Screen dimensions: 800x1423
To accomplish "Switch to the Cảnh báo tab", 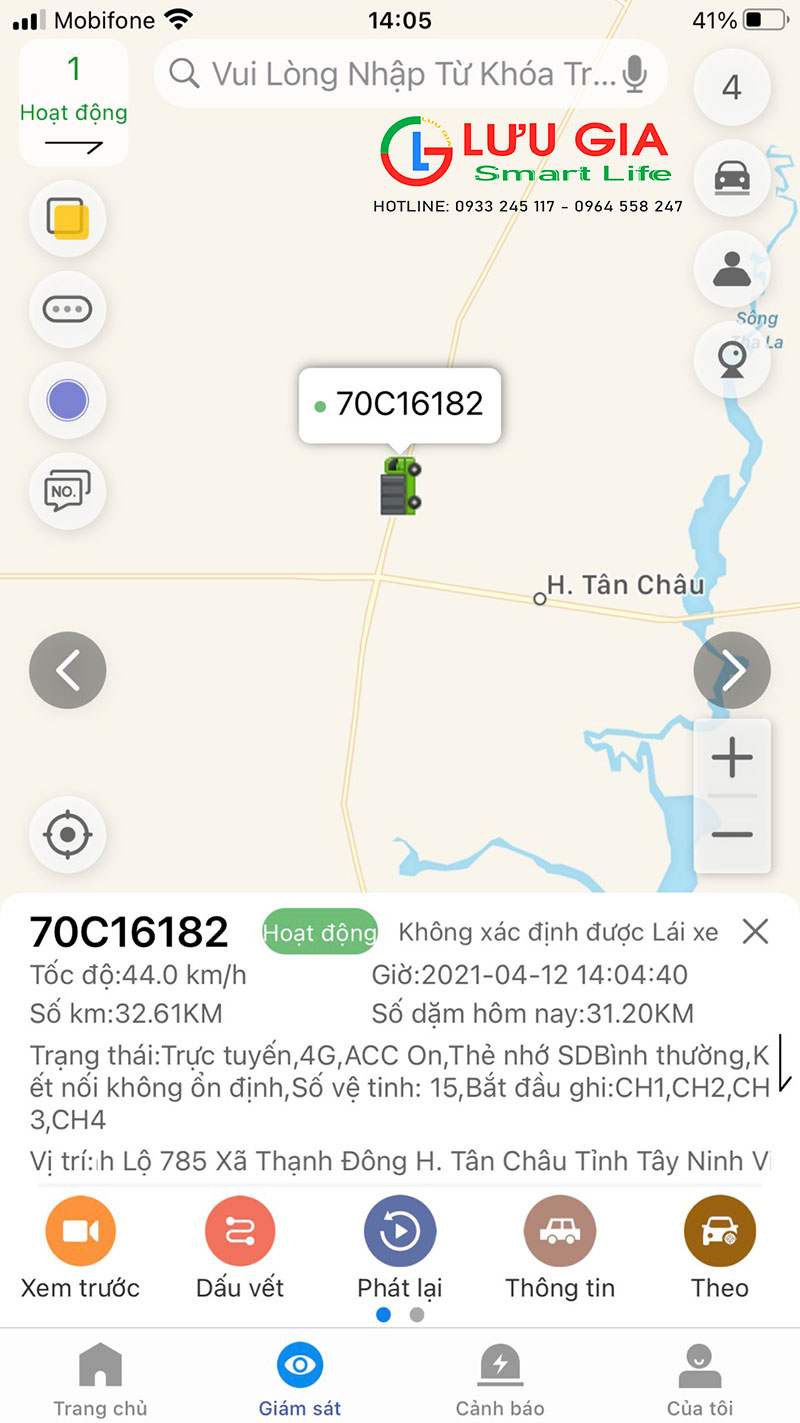I will pos(500,1380).
